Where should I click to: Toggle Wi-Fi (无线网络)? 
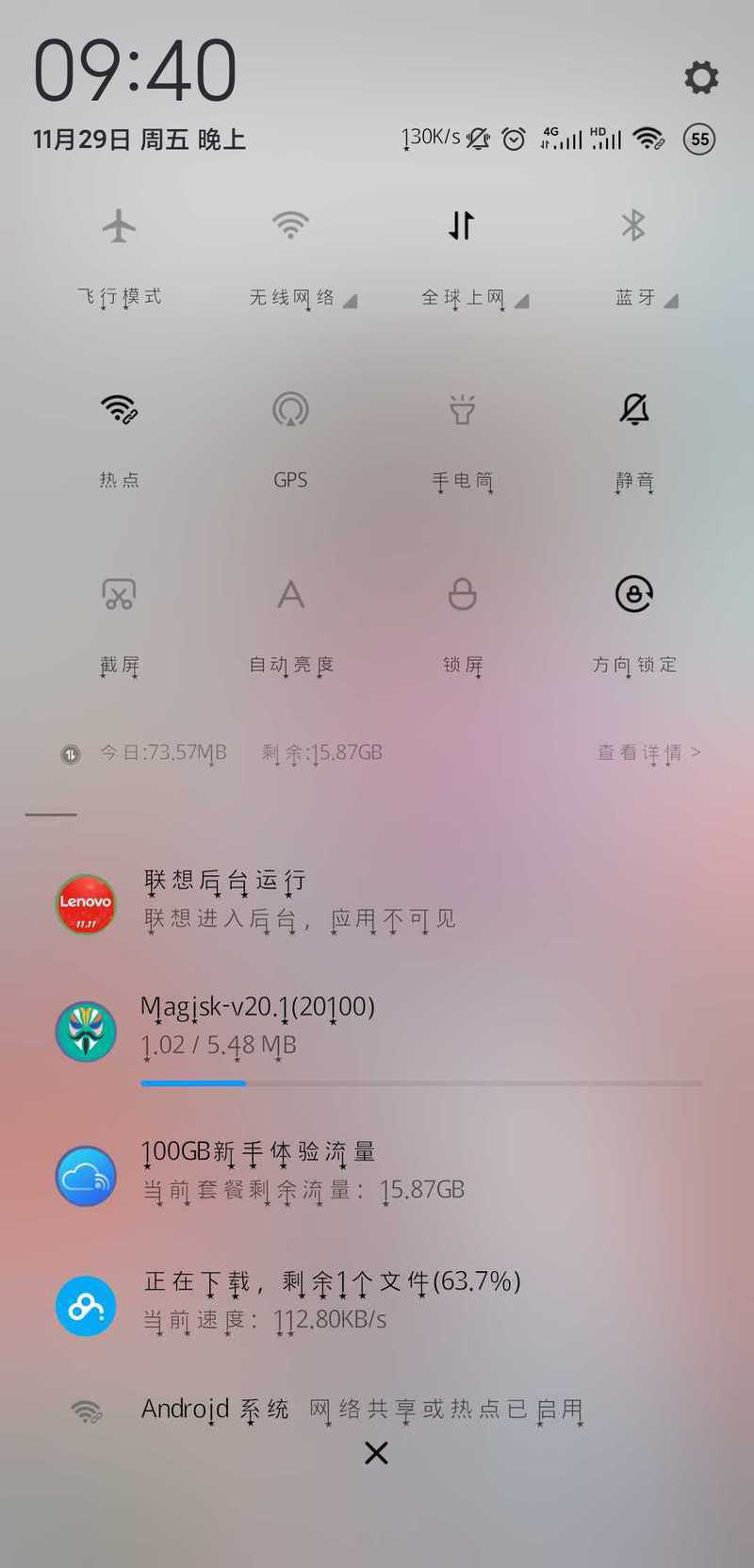click(x=290, y=226)
